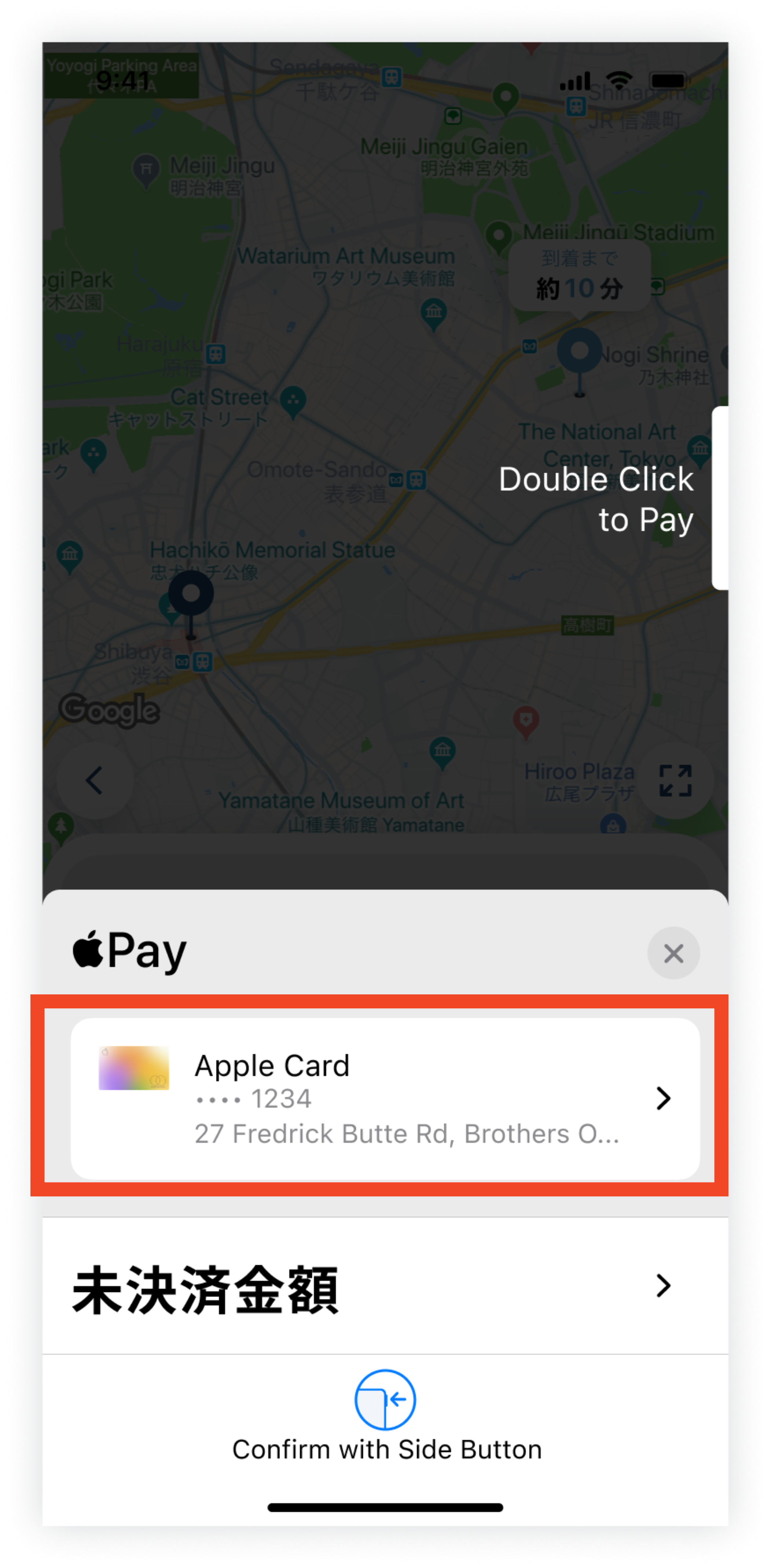
Task: Open the 未決済金額 details row
Action: pyautogui.click(x=385, y=1285)
